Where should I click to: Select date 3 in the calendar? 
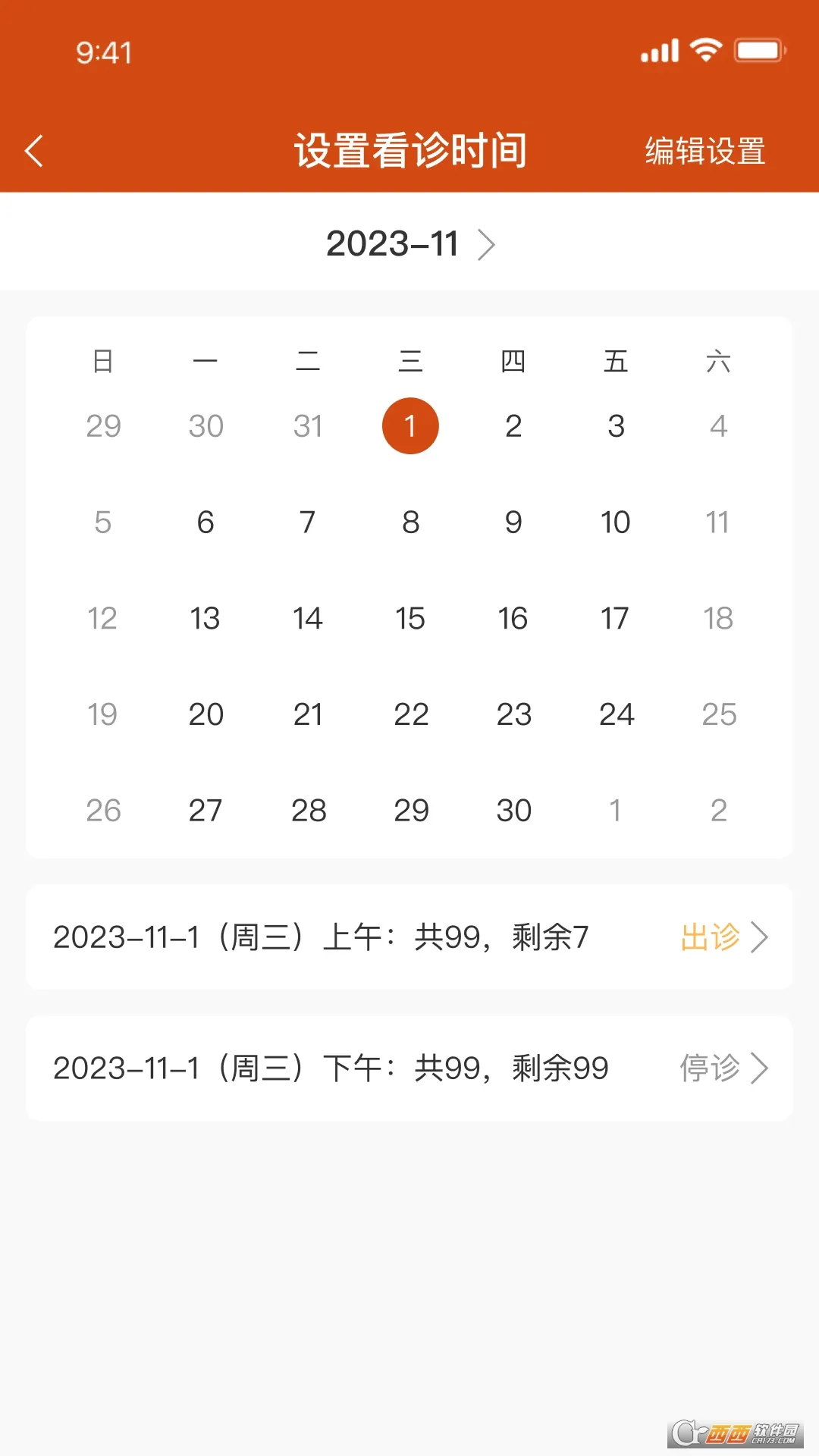pos(616,426)
